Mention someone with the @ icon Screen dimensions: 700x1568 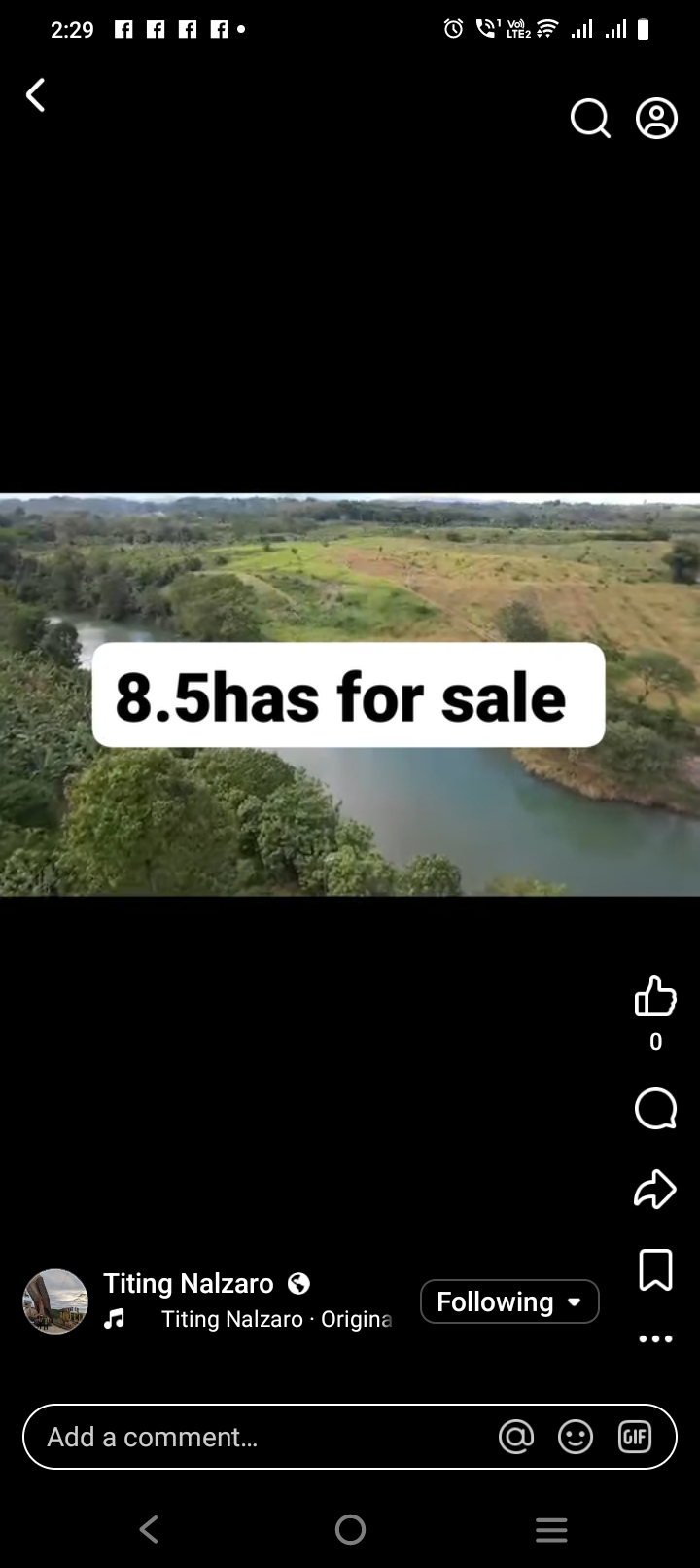[516, 1437]
